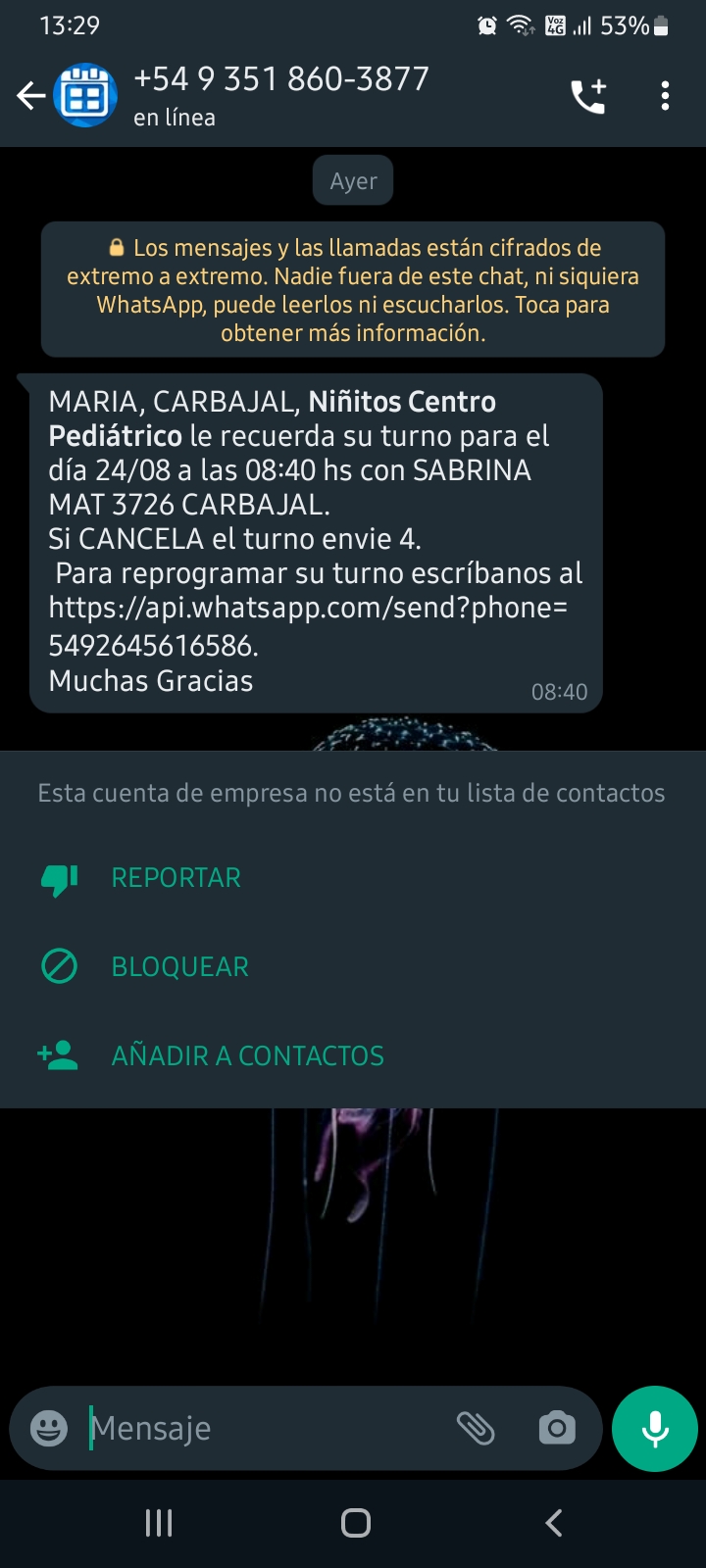This screenshot has width=706, height=1568.
Task: Focus the Mensaje text field
Action: (x=265, y=1429)
